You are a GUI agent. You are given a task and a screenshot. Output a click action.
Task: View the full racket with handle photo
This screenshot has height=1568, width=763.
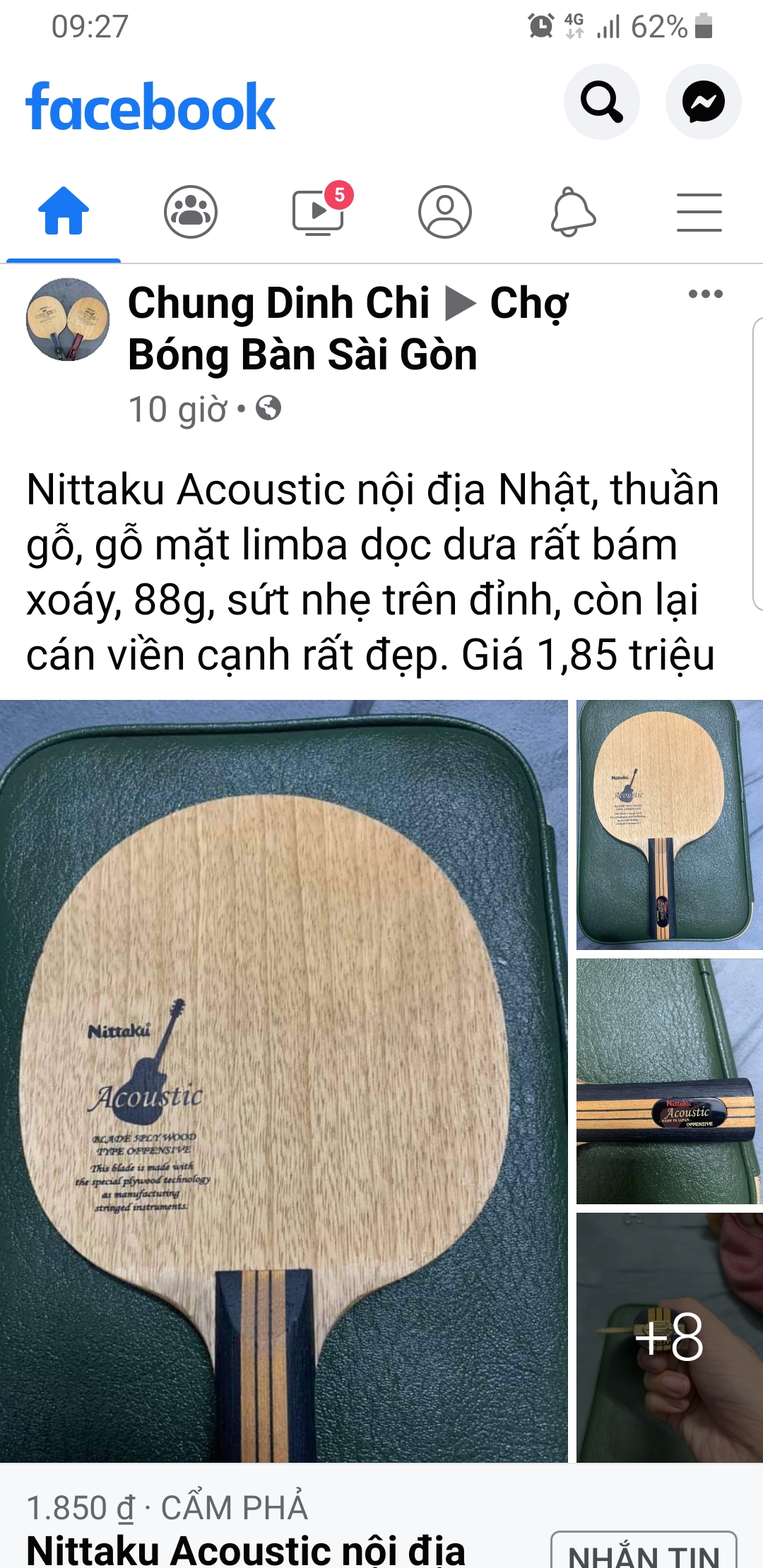(670, 824)
